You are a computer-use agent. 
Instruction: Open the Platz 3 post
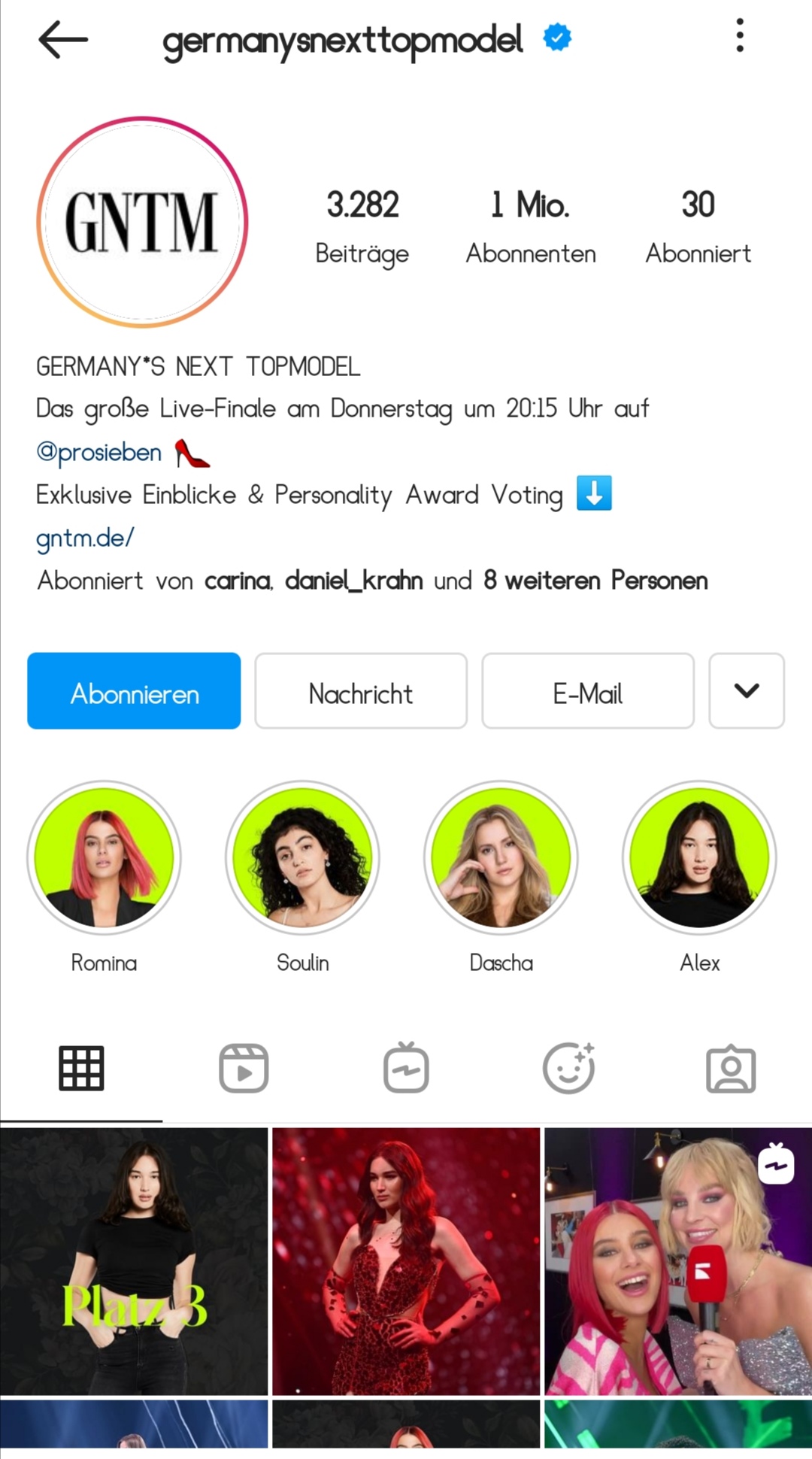pyautogui.click(x=134, y=1261)
